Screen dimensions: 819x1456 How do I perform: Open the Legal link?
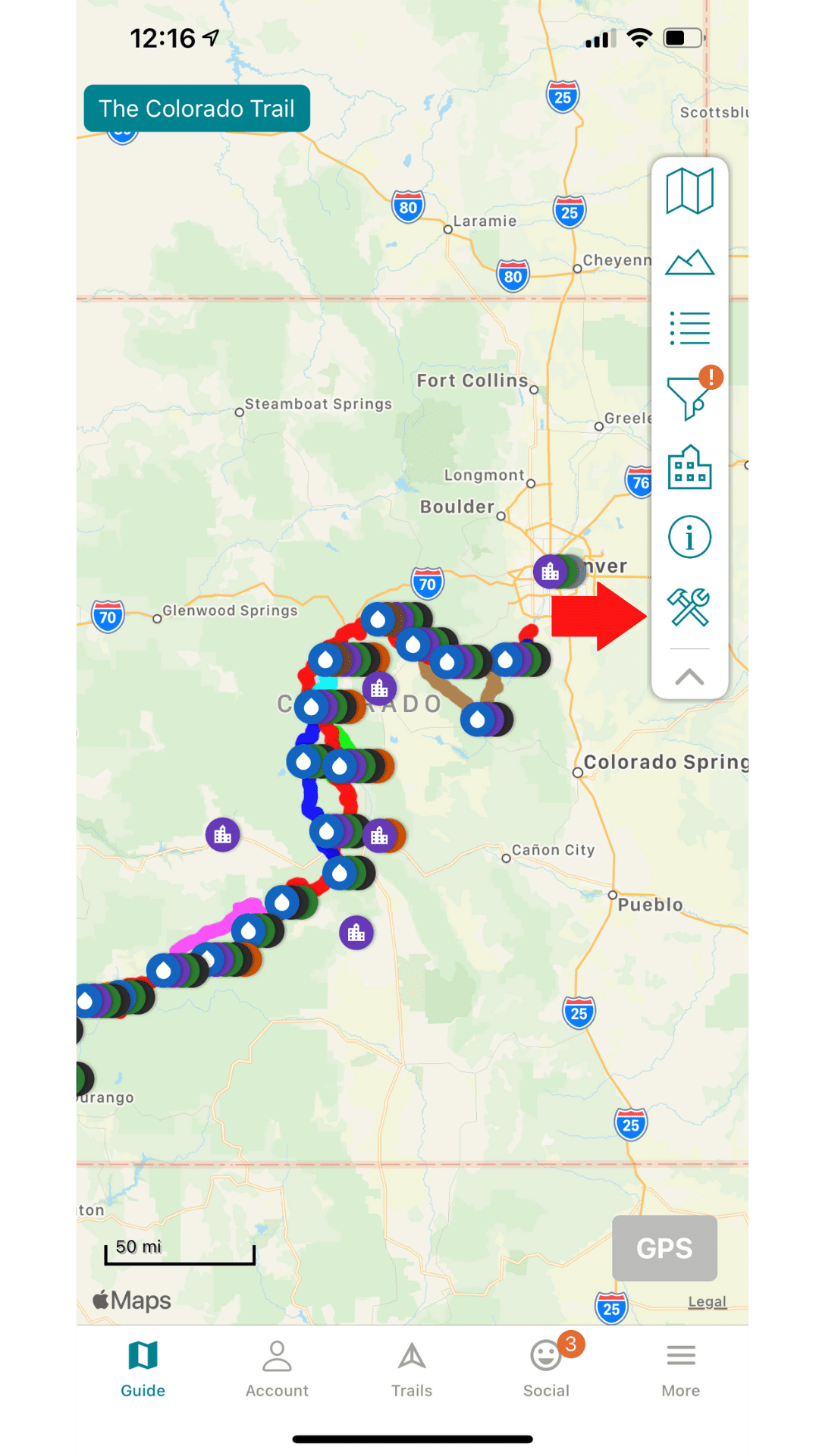click(x=707, y=1301)
